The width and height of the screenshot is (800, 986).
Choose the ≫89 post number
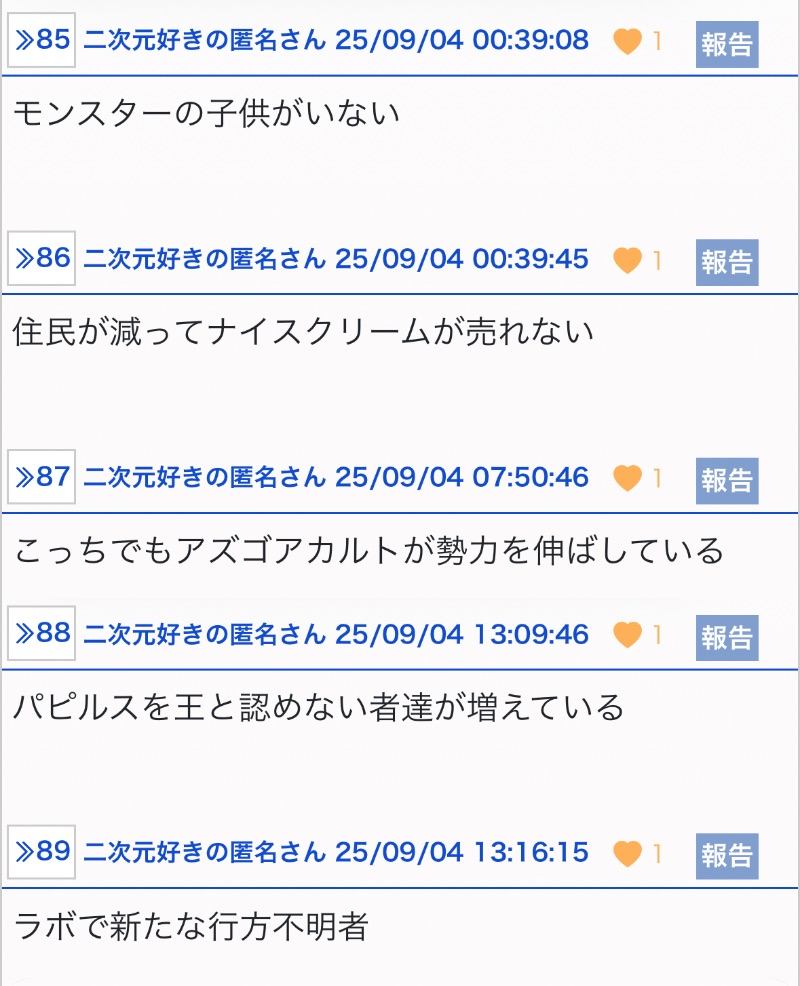[42, 852]
